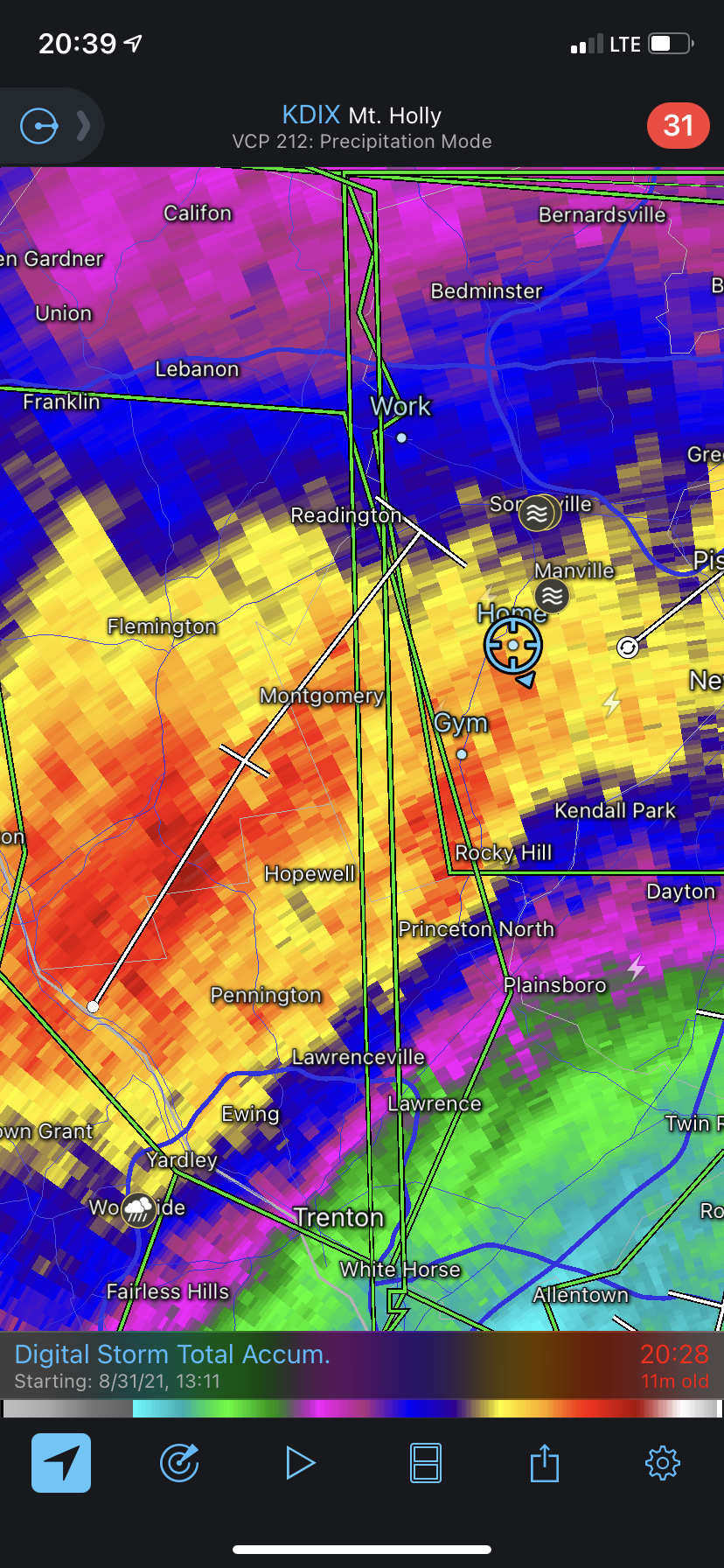Tap Digital Storm Total Accum. product bar

click(x=362, y=1367)
